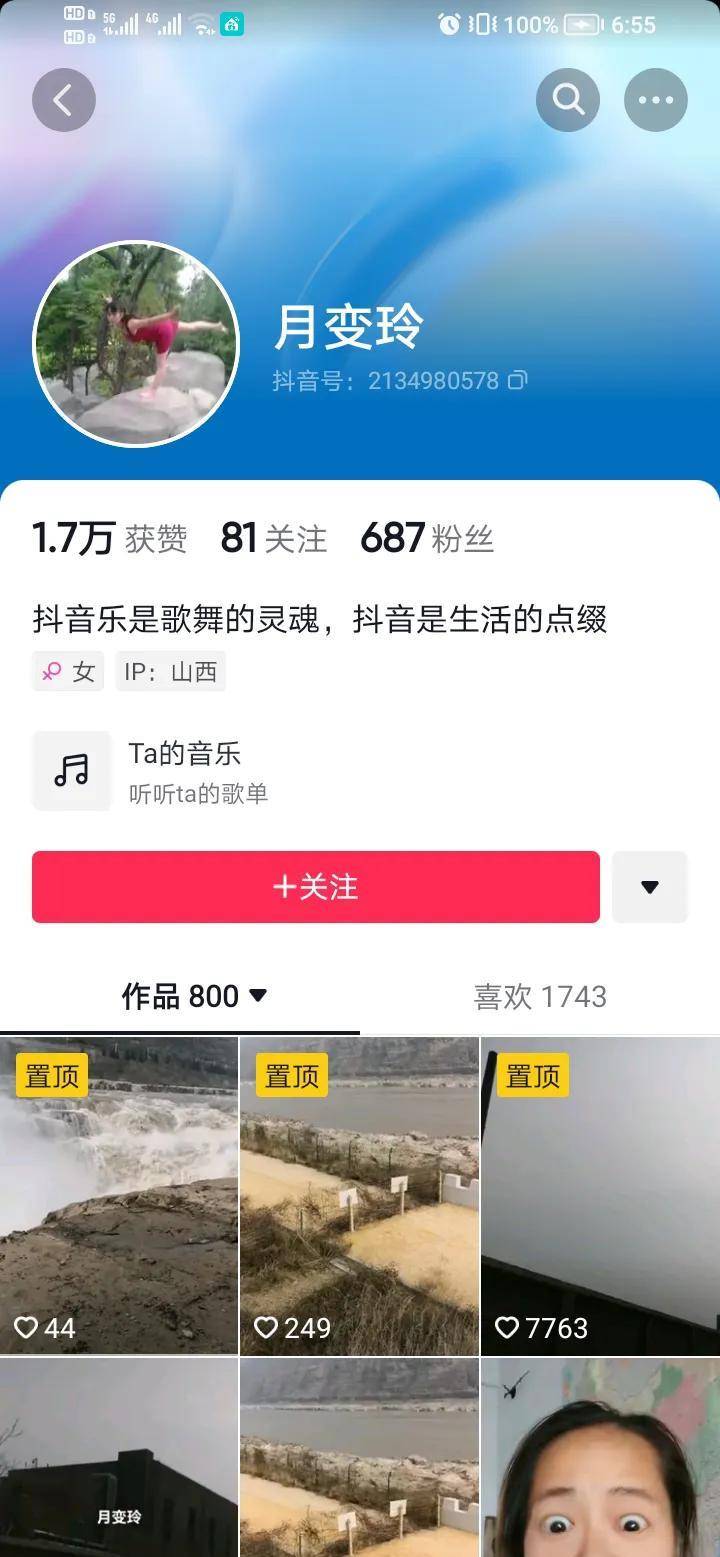Follow this user with +关注
Viewport: 720px width, 1557px height.
[315, 887]
